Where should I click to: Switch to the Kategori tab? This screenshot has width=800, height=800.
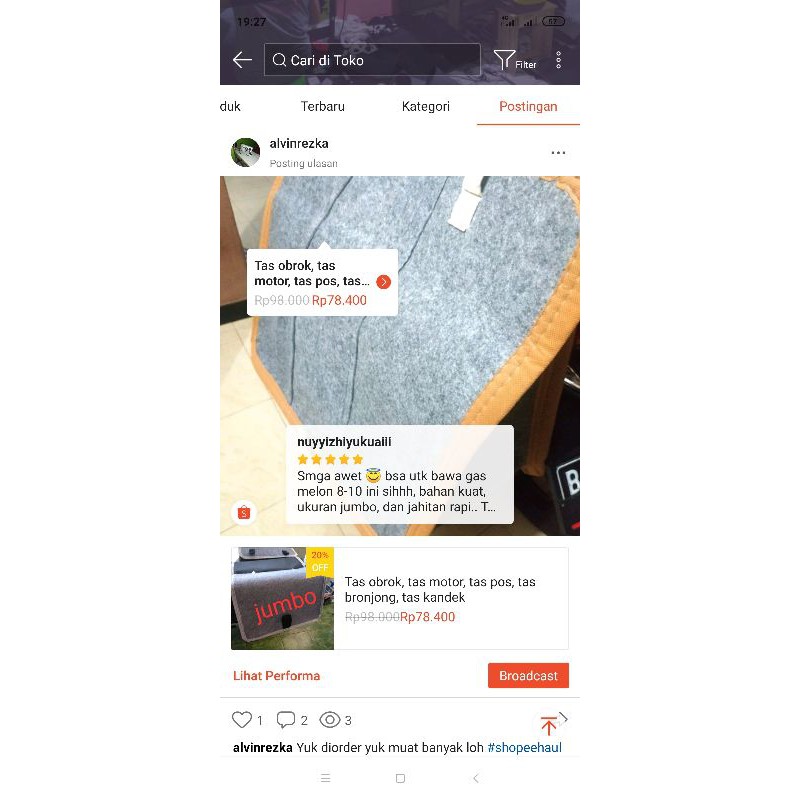click(426, 106)
